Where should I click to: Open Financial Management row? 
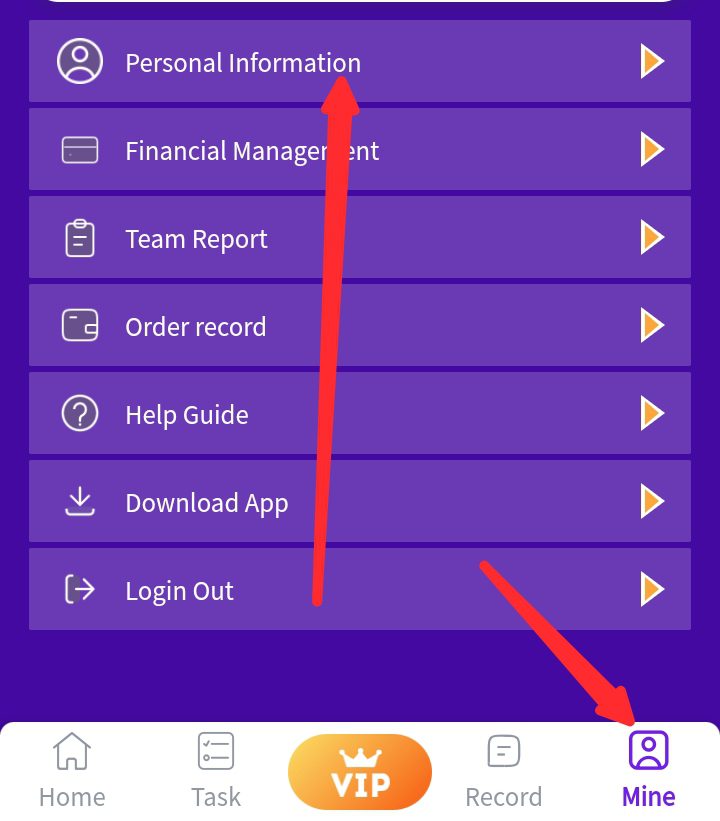[x=250, y=151]
